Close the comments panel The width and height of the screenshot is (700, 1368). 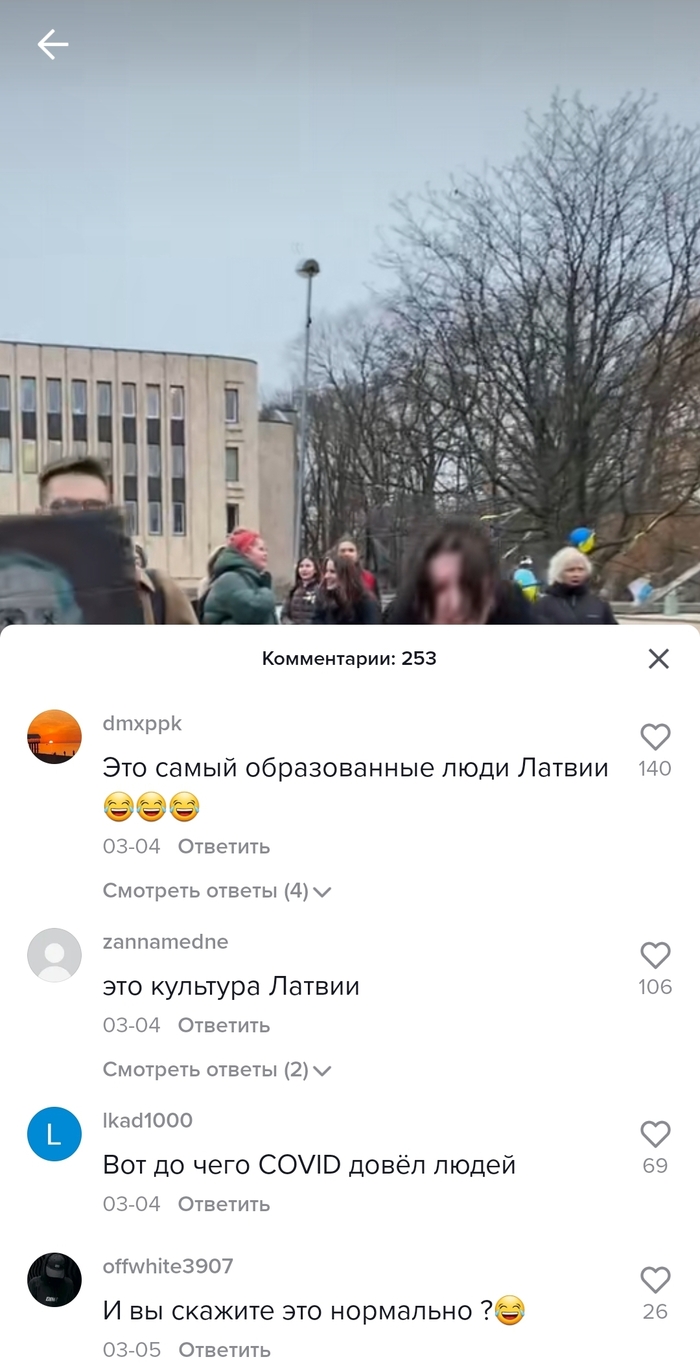point(658,658)
